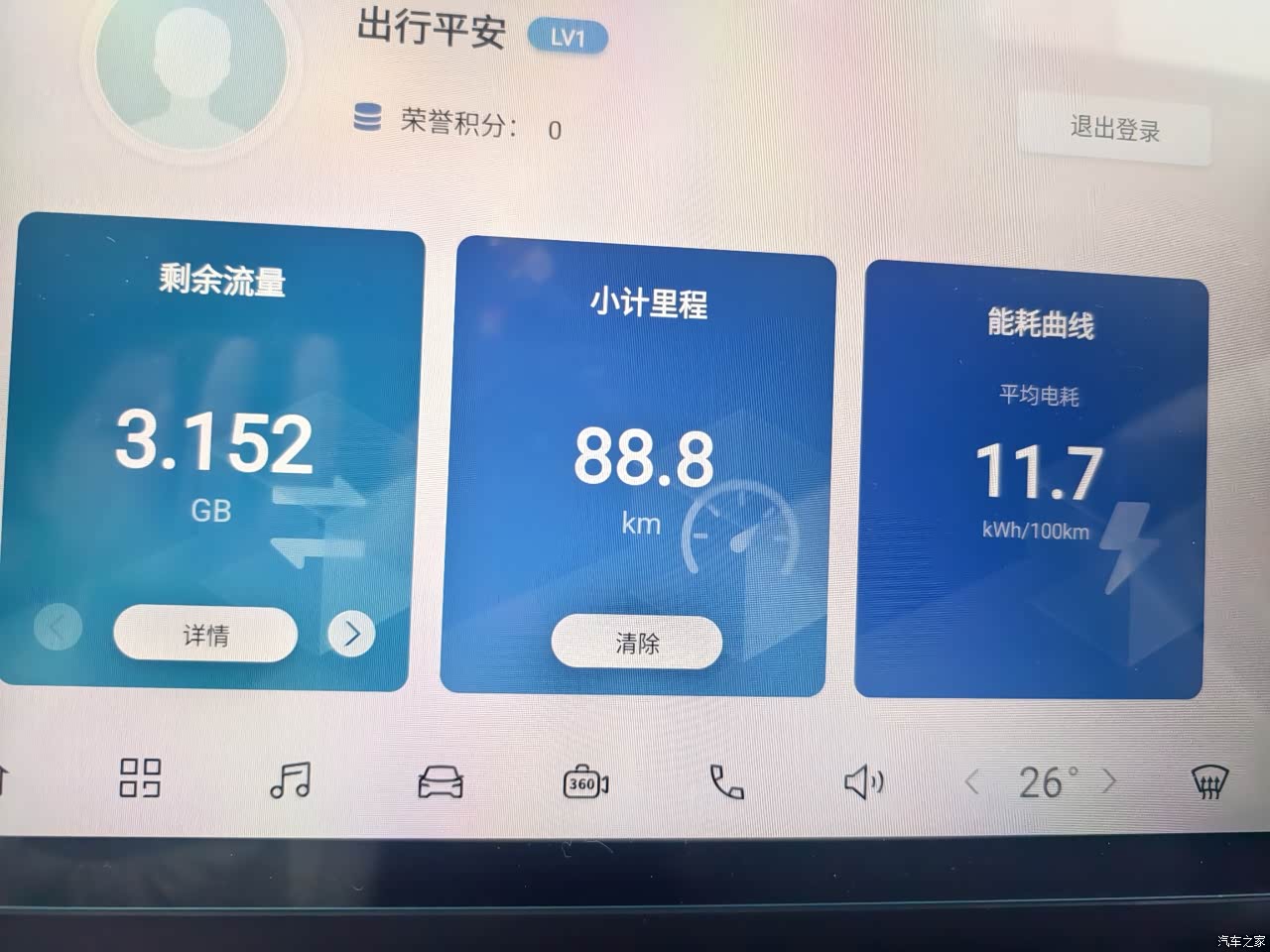The height and width of the screenshot is (952, 1270).
Task: Open the phone dialer
Action: point(726,783)
